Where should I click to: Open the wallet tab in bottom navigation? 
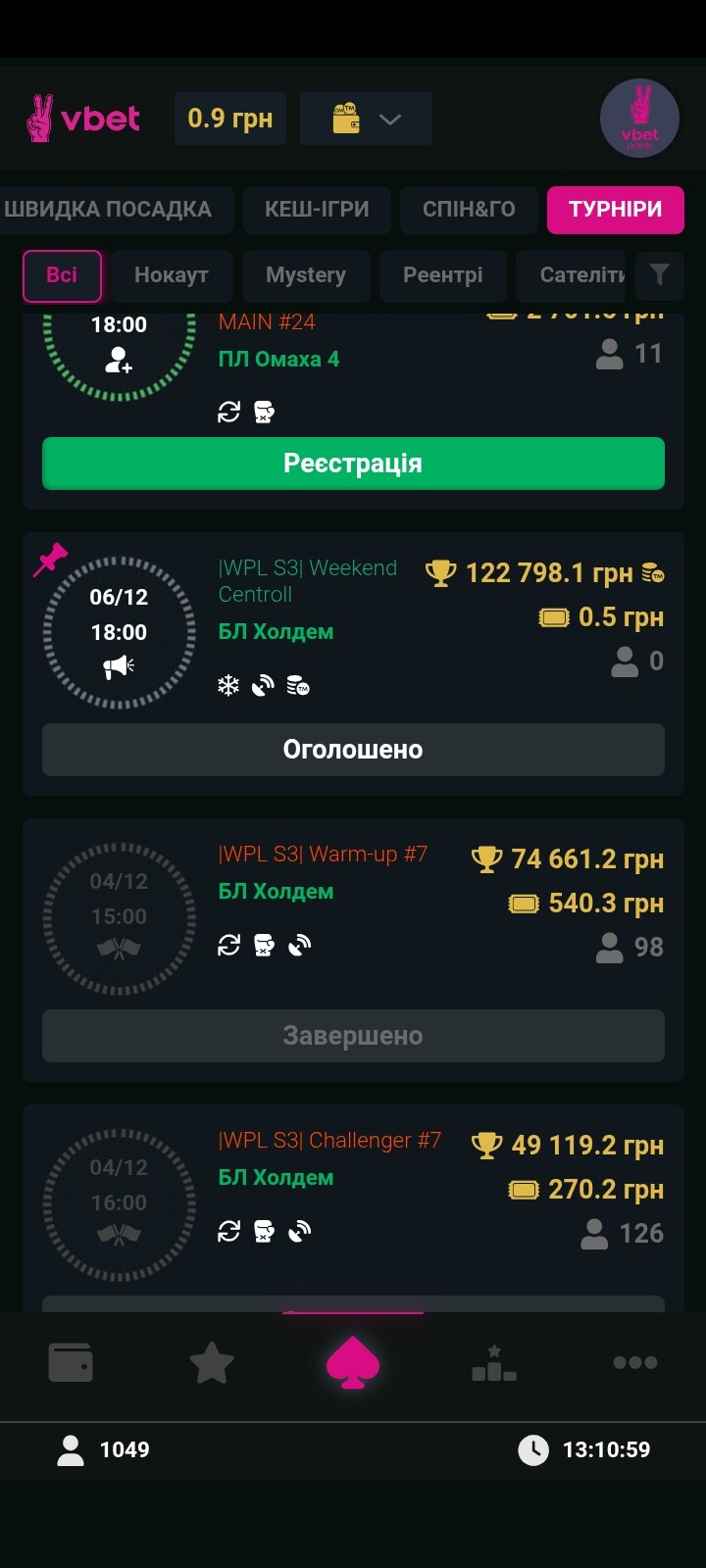point(71,1362)
